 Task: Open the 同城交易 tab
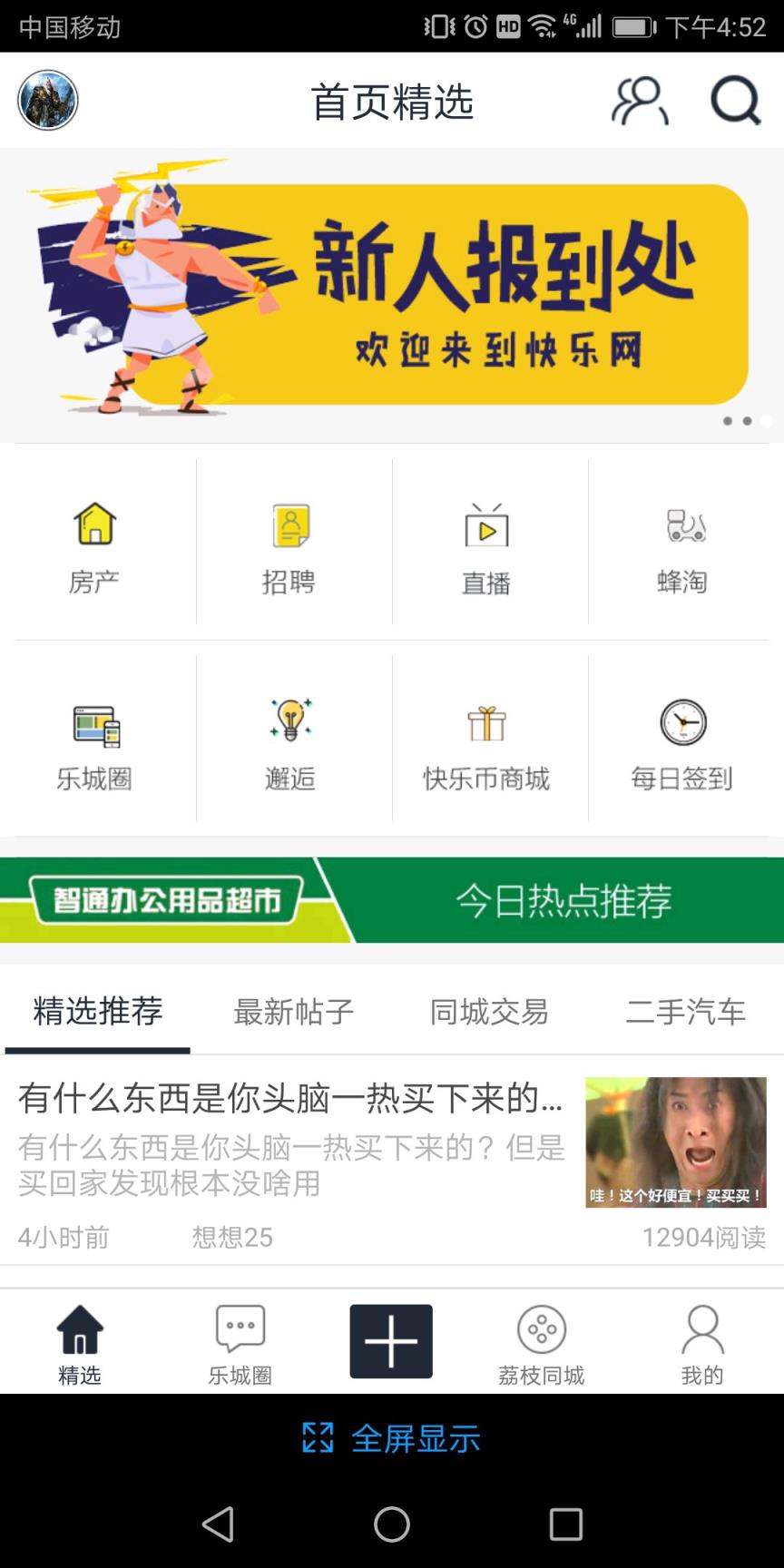[488, 1012]
